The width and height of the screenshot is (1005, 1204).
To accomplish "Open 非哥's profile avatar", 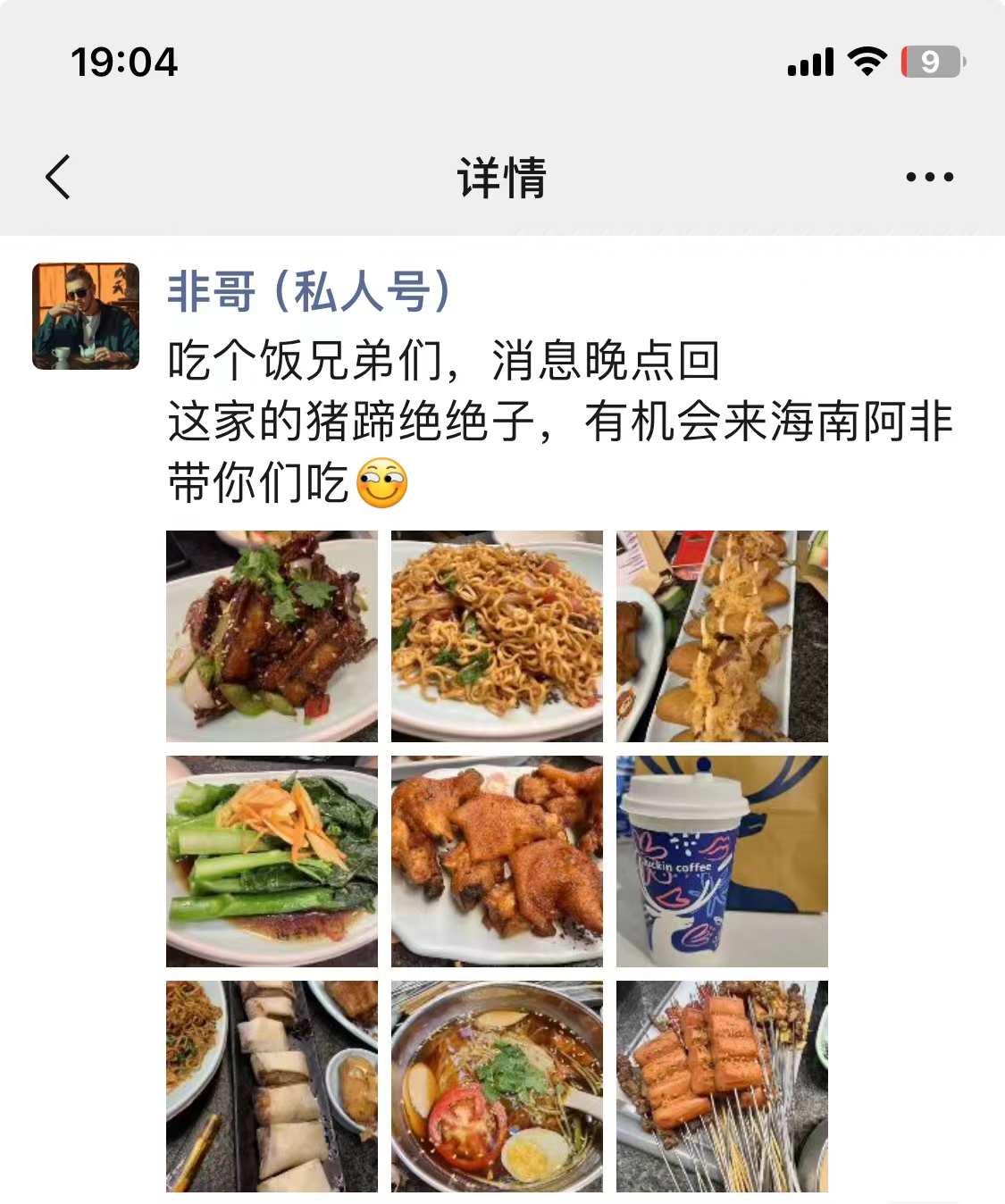I will click(86, 316).
